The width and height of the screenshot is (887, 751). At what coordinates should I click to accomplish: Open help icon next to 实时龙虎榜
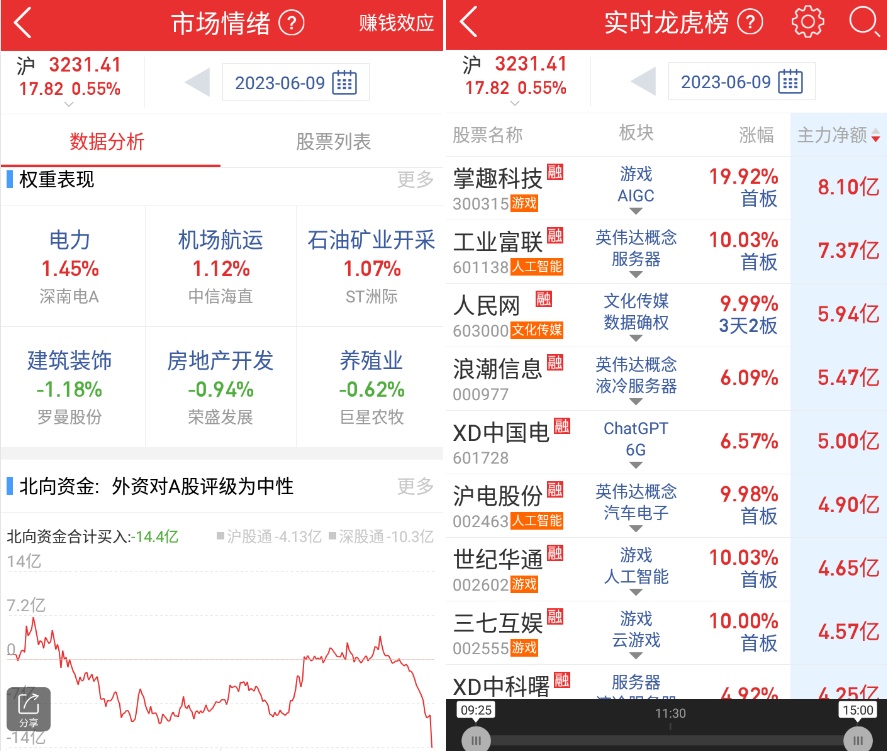click(x=750, y=22)
